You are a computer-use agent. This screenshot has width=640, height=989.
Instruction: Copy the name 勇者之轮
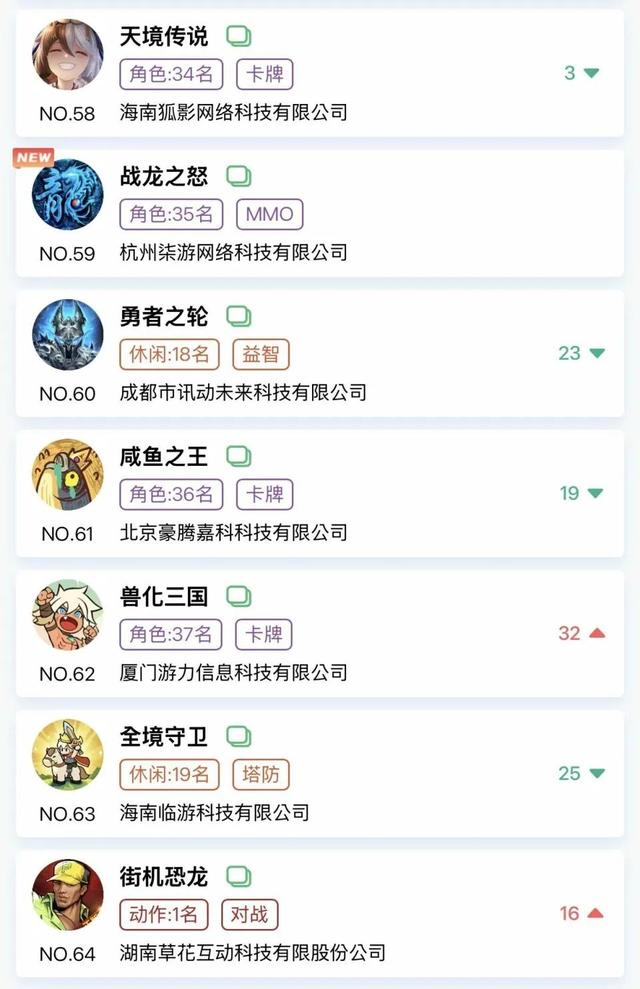pos(238,317)
